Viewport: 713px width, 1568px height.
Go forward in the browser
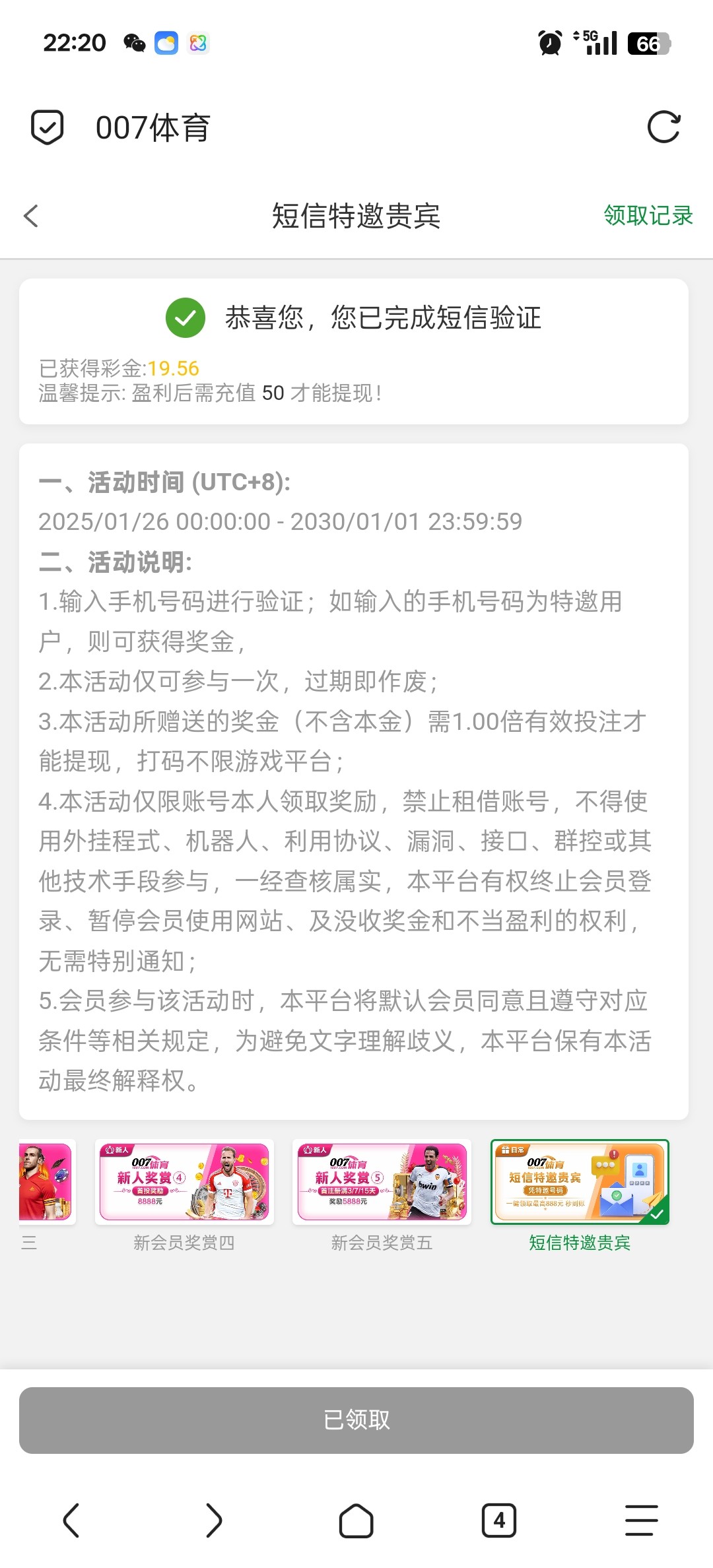point(214,1520)
